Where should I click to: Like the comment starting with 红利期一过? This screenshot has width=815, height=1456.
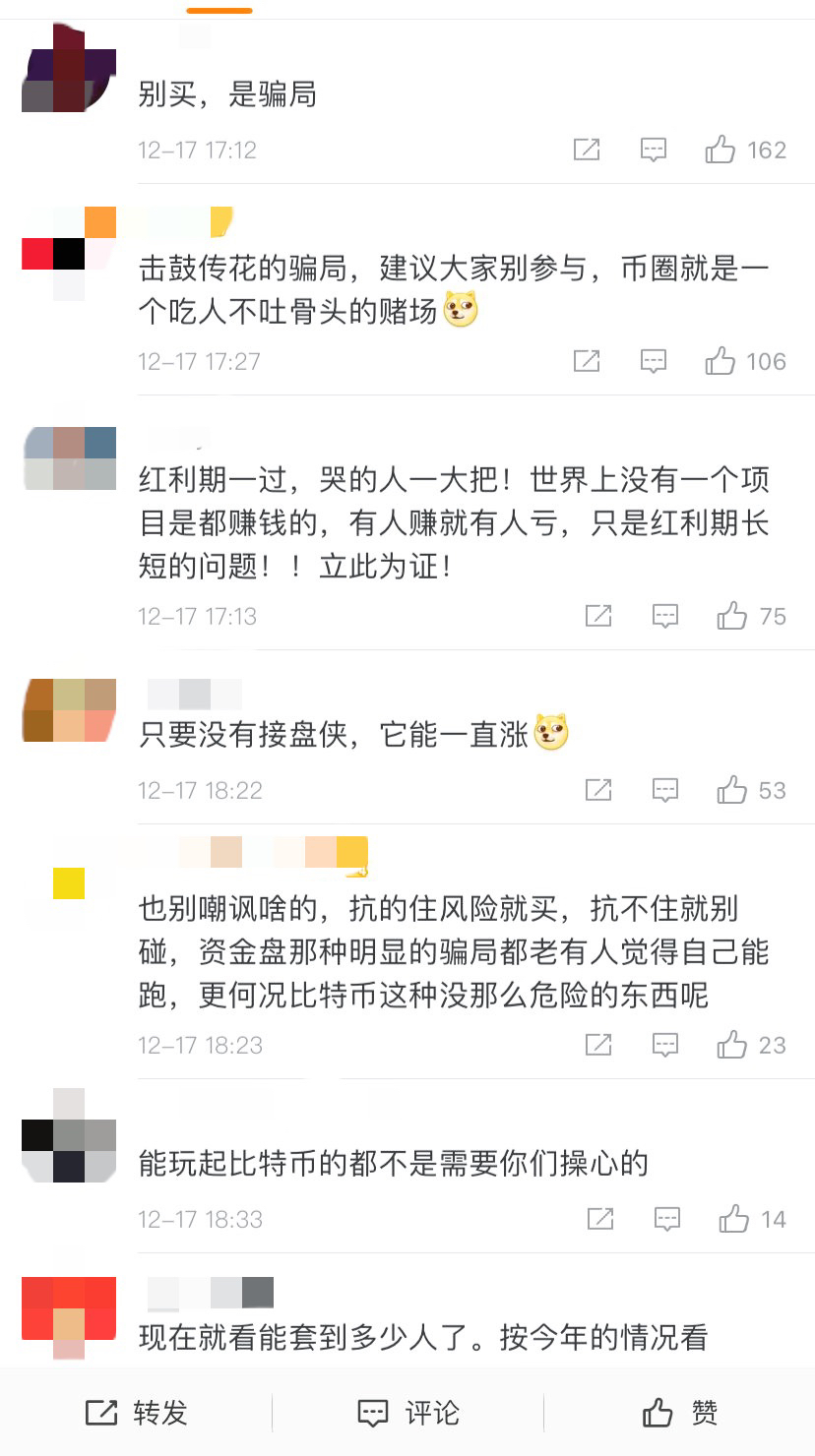point(751,616)
